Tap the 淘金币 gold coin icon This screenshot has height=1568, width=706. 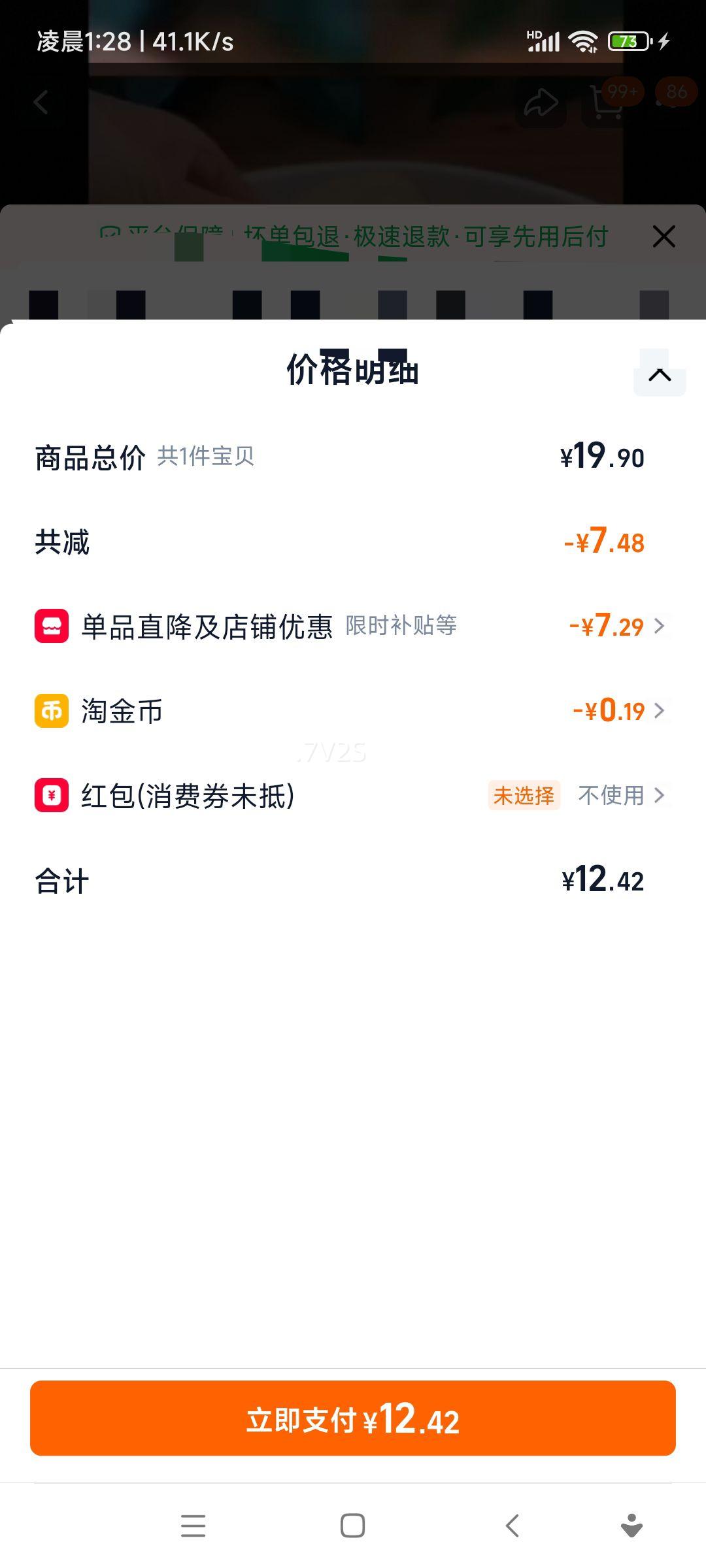pos(52,711)
